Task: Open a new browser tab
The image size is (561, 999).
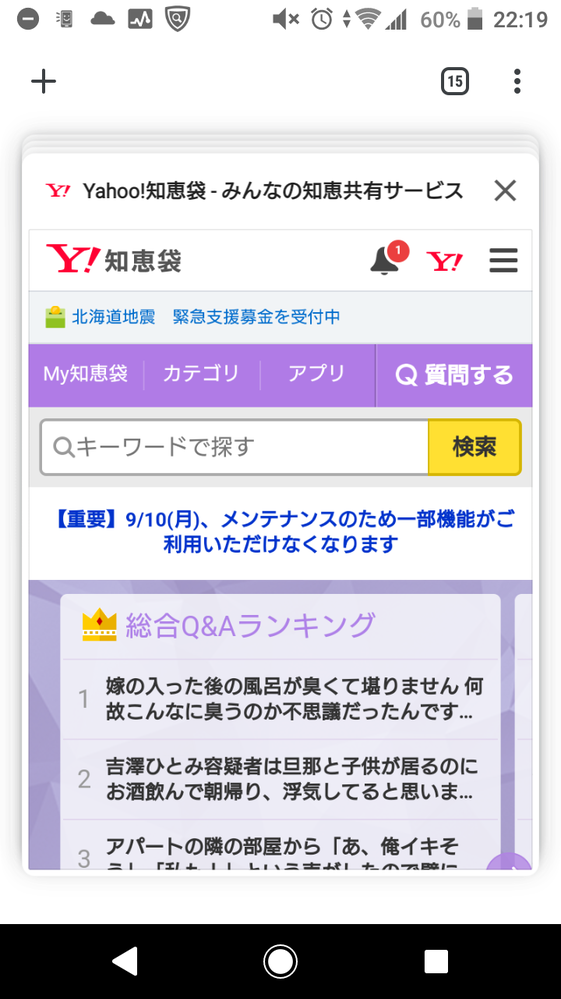Action: pos(44,82)
